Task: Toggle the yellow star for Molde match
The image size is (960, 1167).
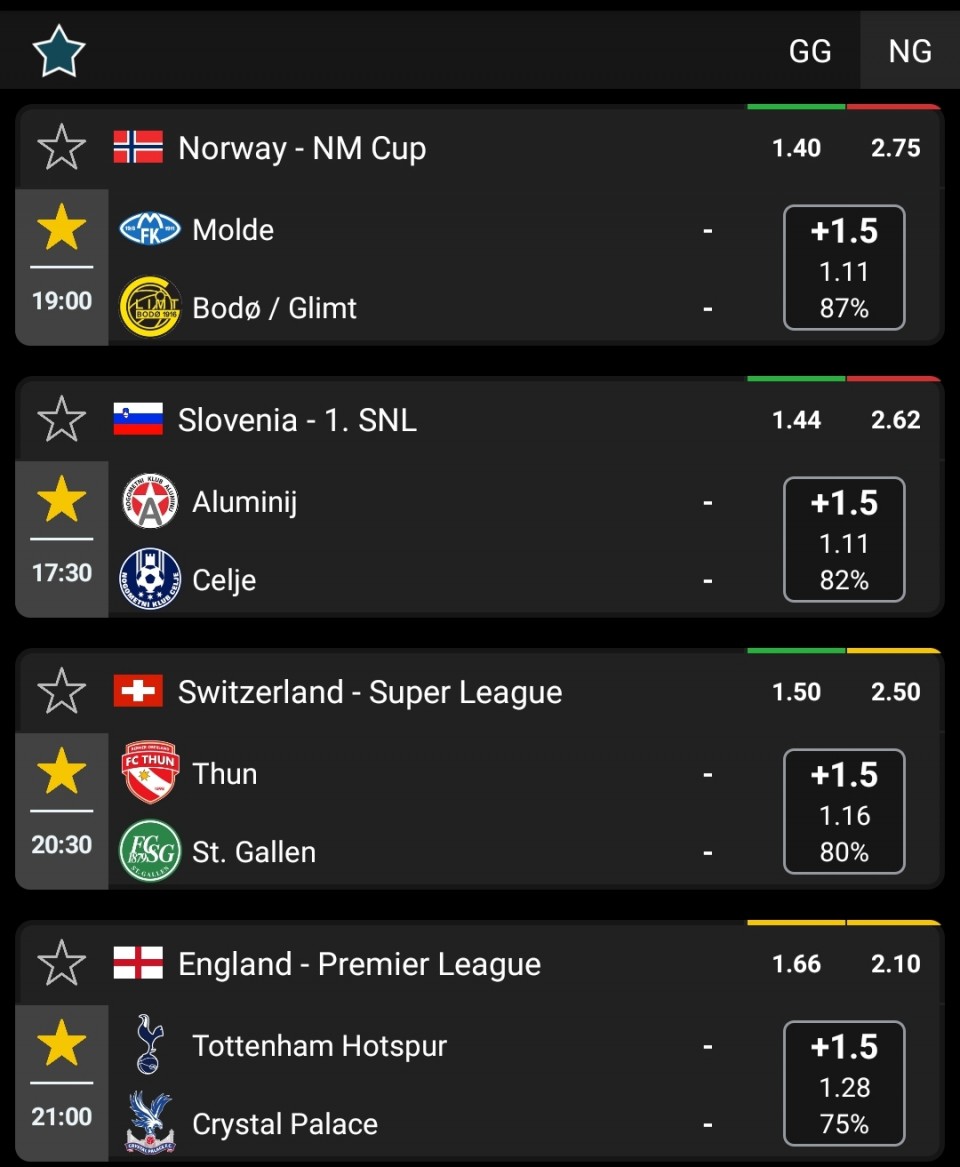Action: click(x=61, y=228)
